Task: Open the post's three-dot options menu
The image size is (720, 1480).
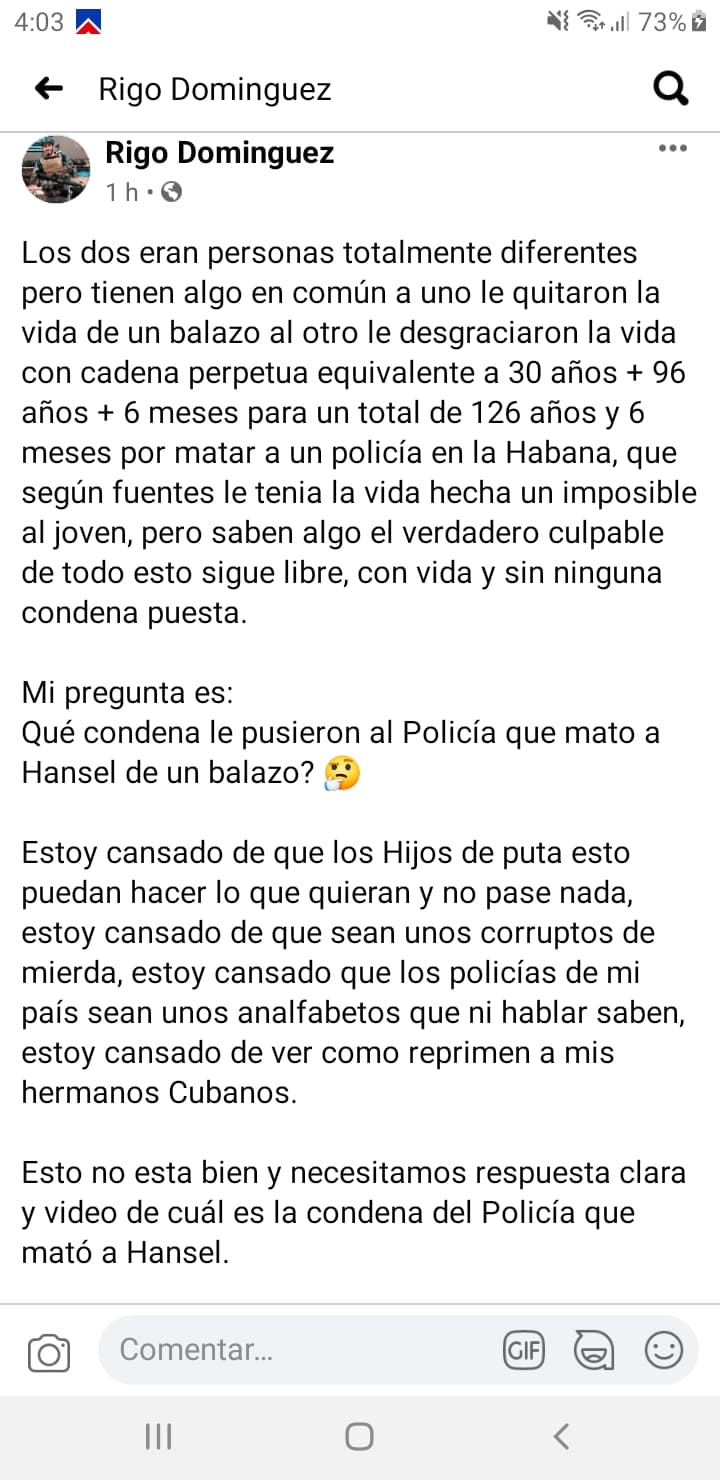Action: pyautogui.click(x=672, y=149)
